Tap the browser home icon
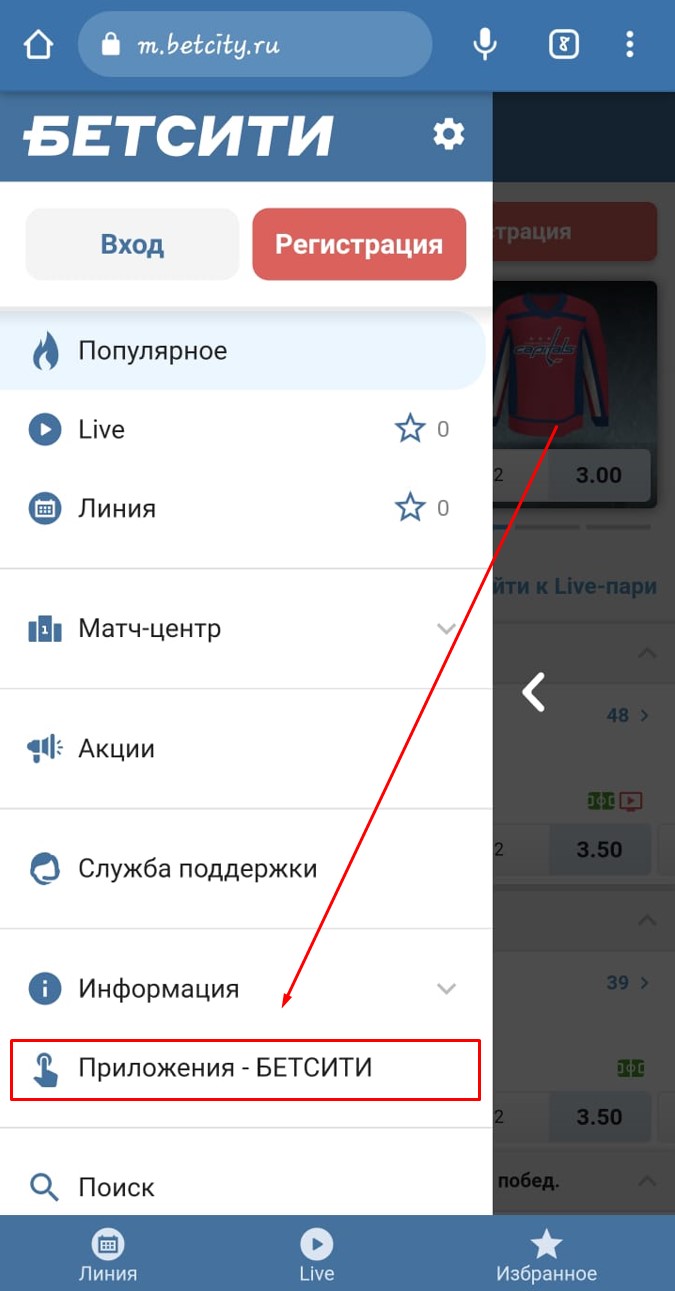 point(38,45)
